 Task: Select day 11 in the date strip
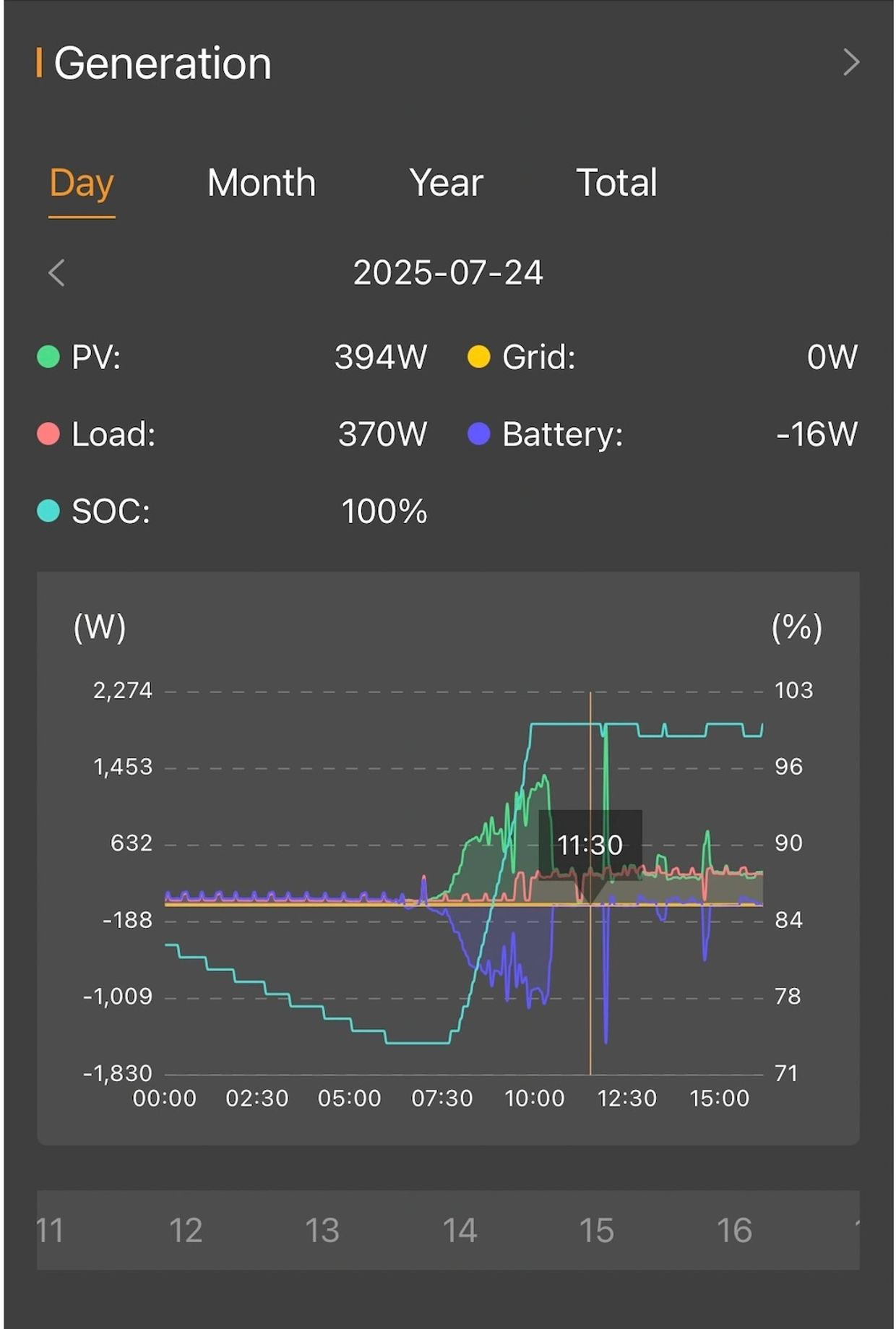[51, 1231]
